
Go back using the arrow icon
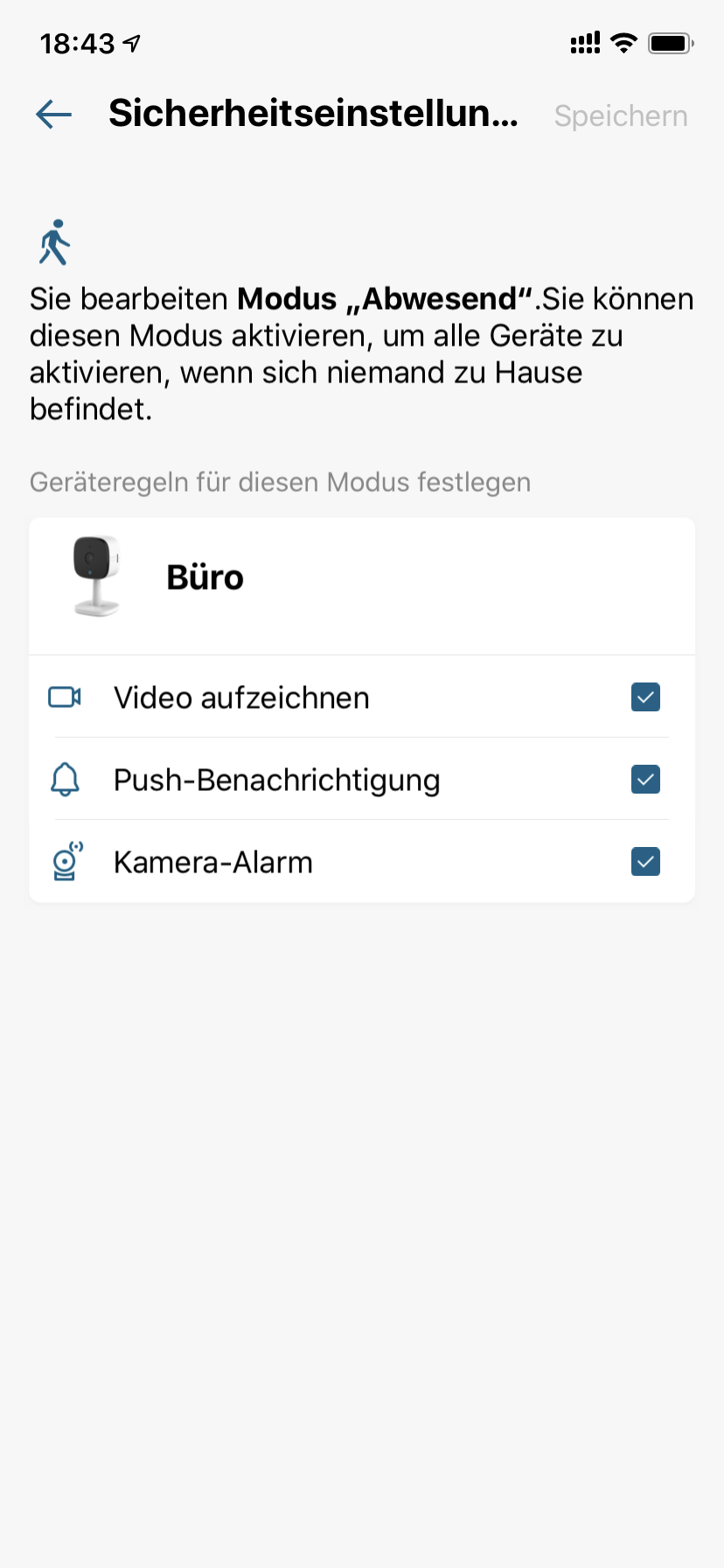(x=54, y=115)
